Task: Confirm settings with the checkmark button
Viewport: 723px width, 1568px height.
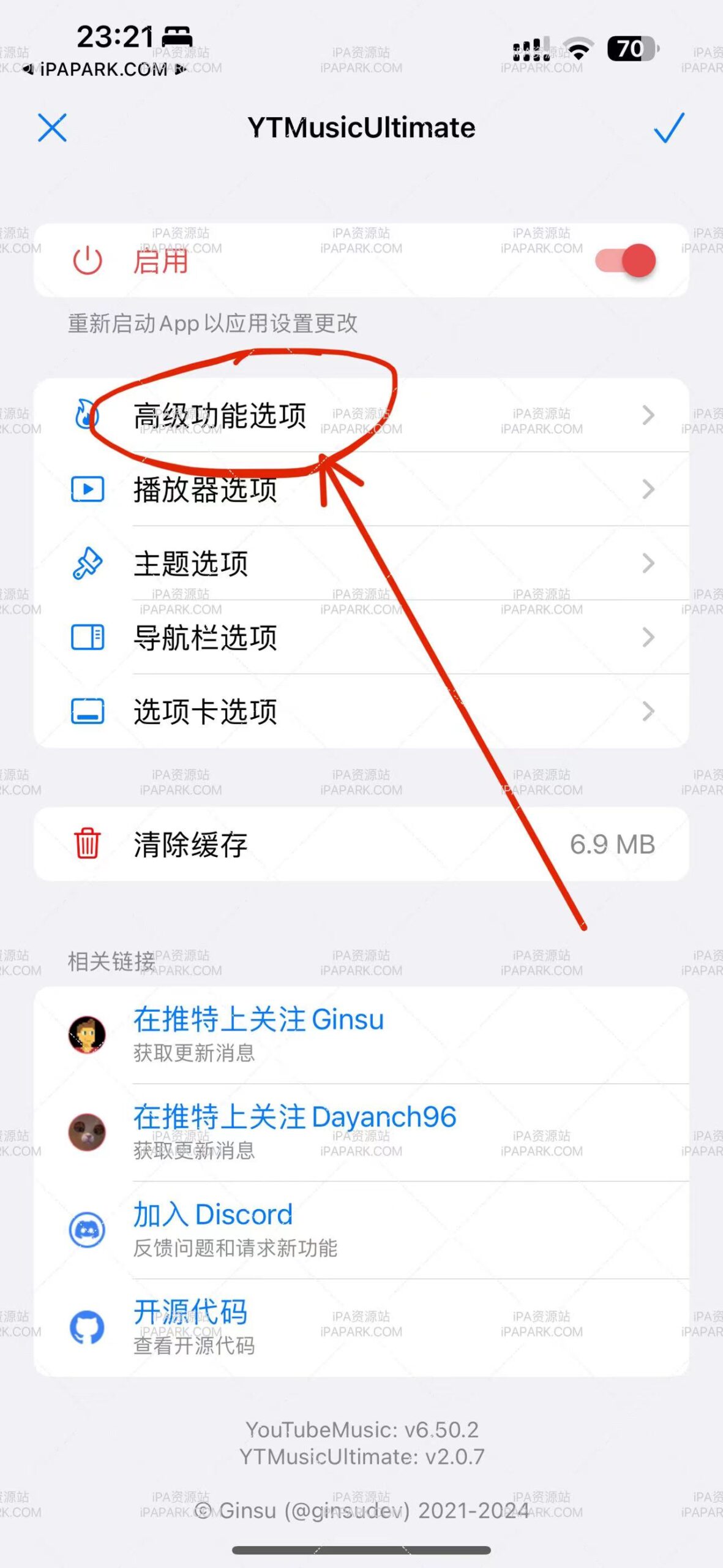Action: tap(670, 129)
